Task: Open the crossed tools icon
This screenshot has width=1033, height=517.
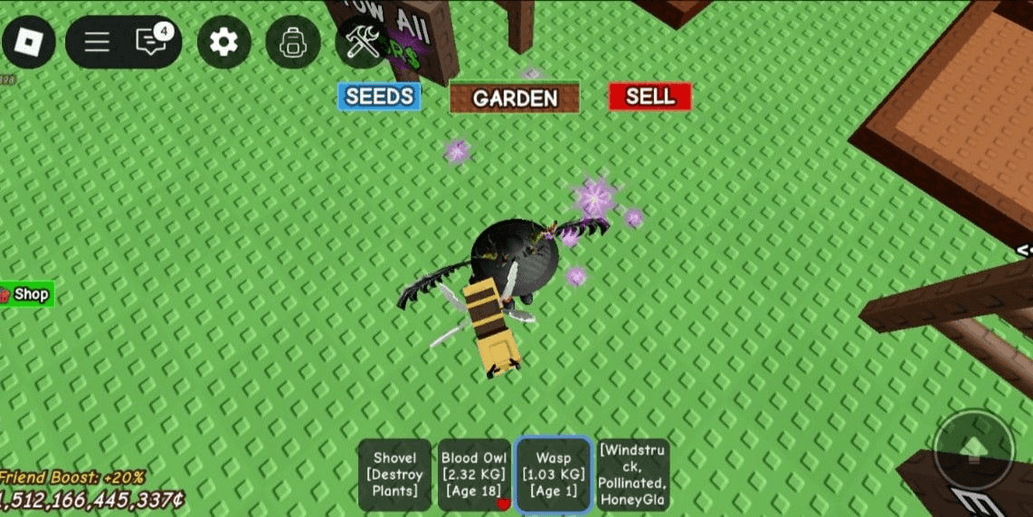Action: [361, 42]
